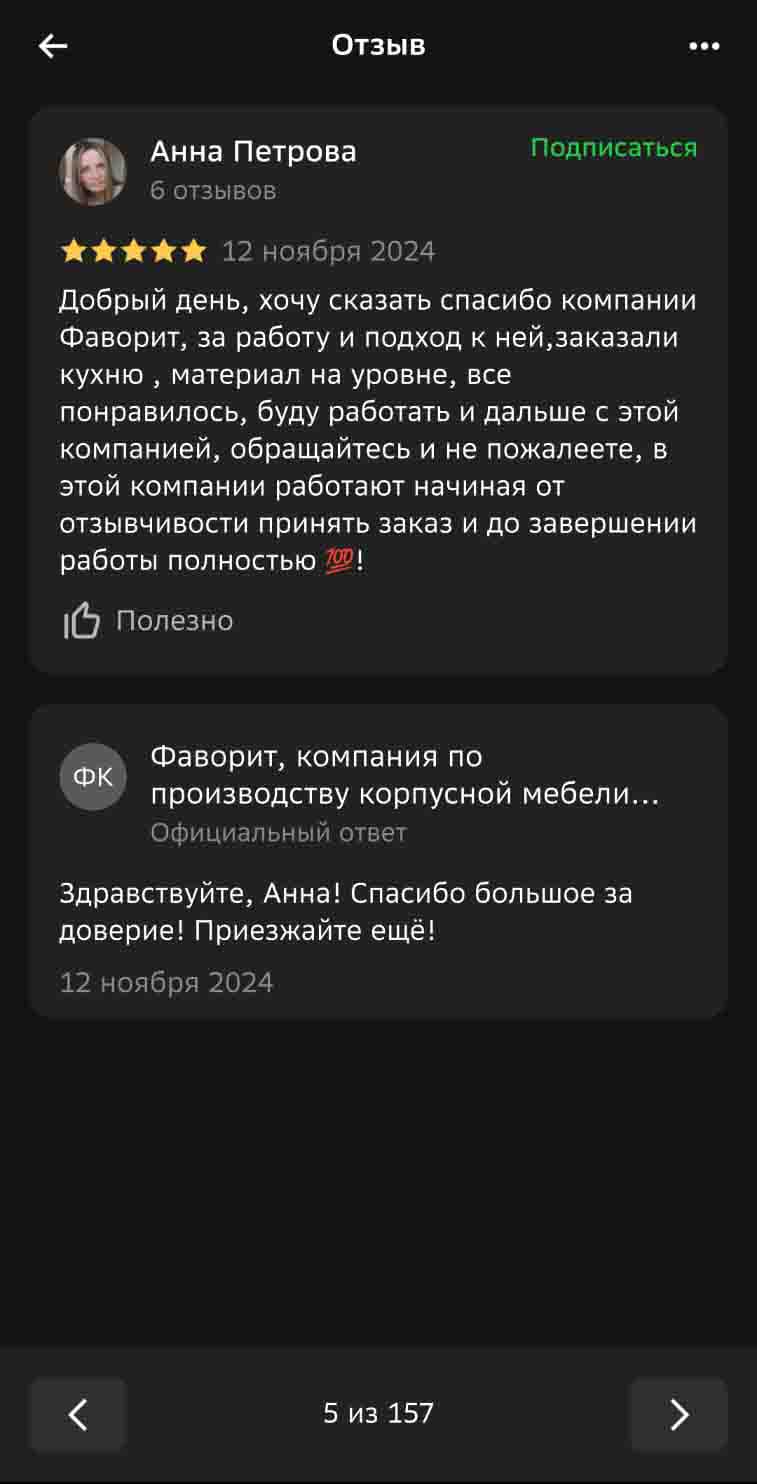Open Анна Петрова's profile
The height and width of the screenshot is (1484, 757).
click(252, 152)
